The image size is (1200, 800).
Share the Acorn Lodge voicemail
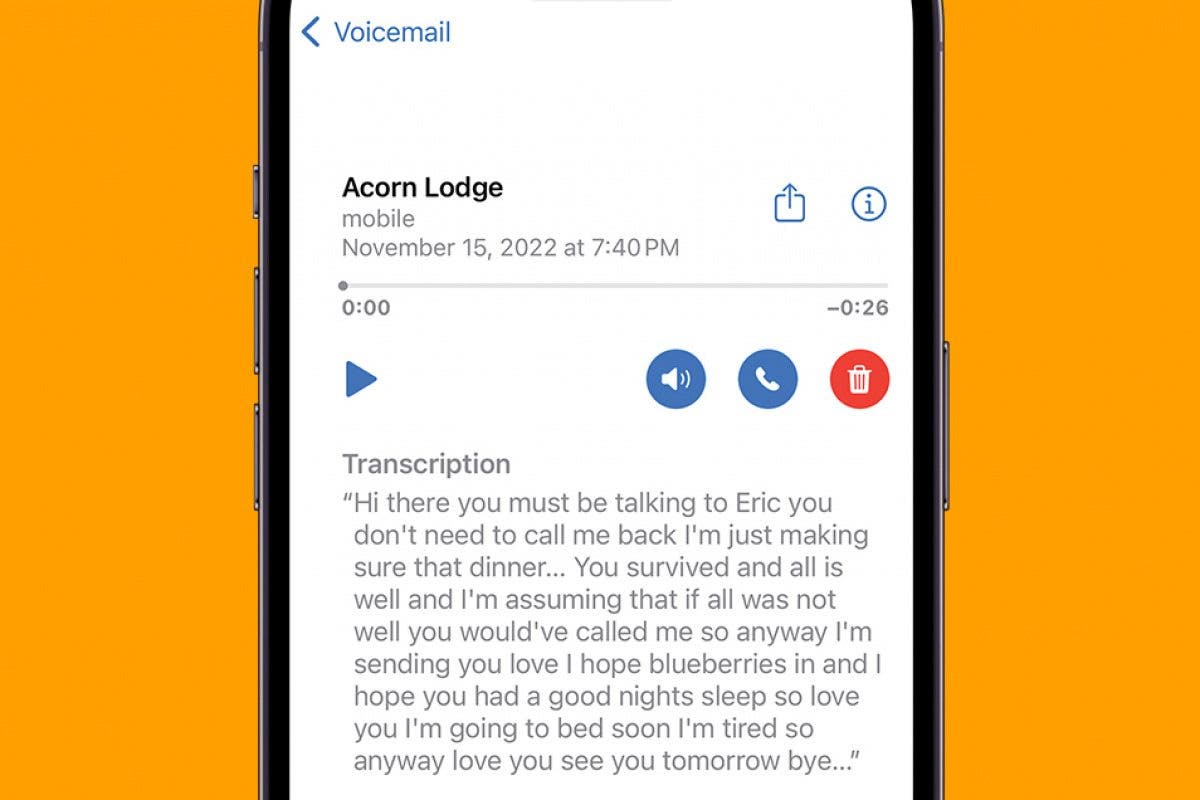click(x=790, y=204)
